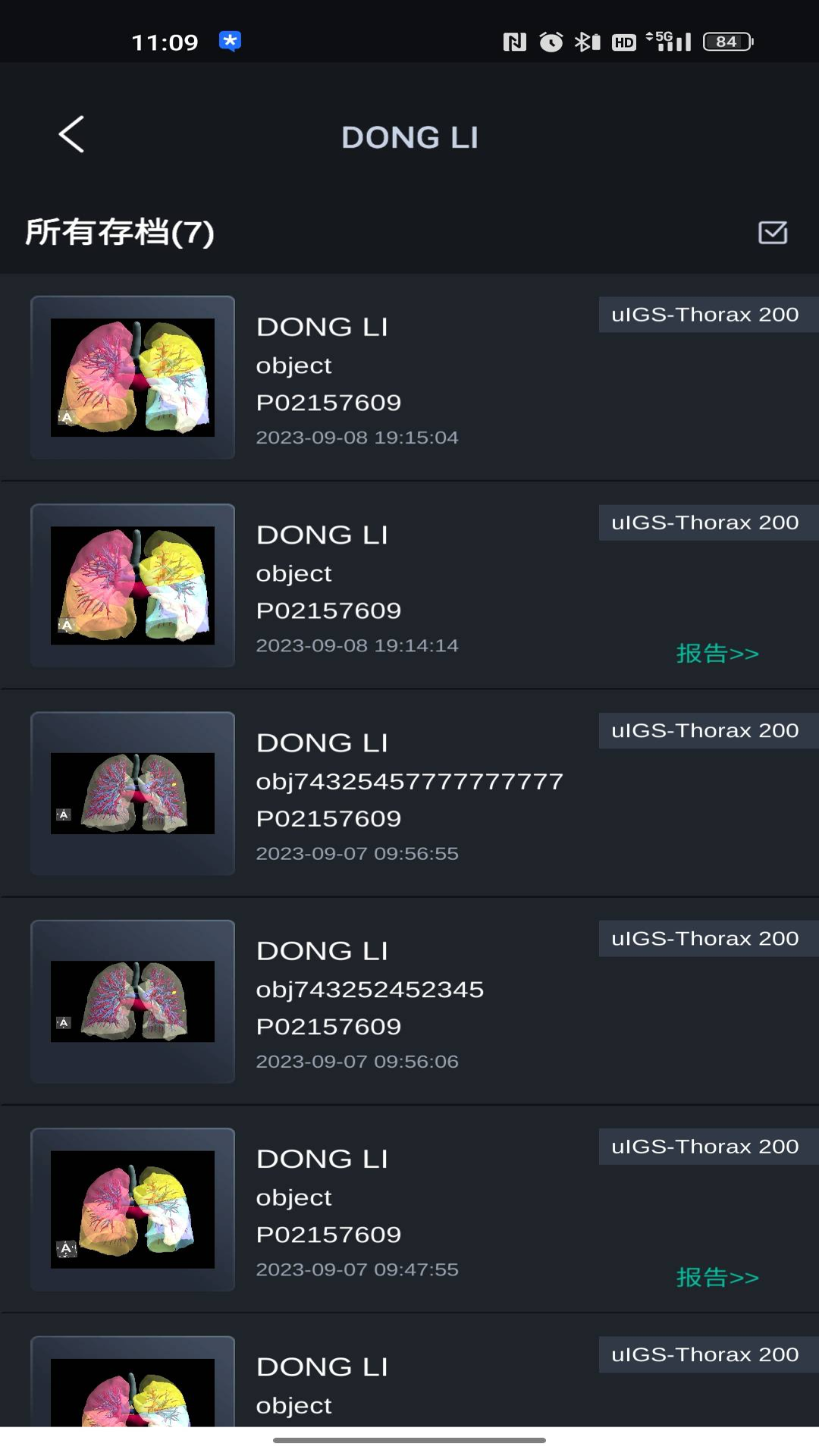View report for the 19:14:14 archive
819x1456 pixels.
coord(717,654)
